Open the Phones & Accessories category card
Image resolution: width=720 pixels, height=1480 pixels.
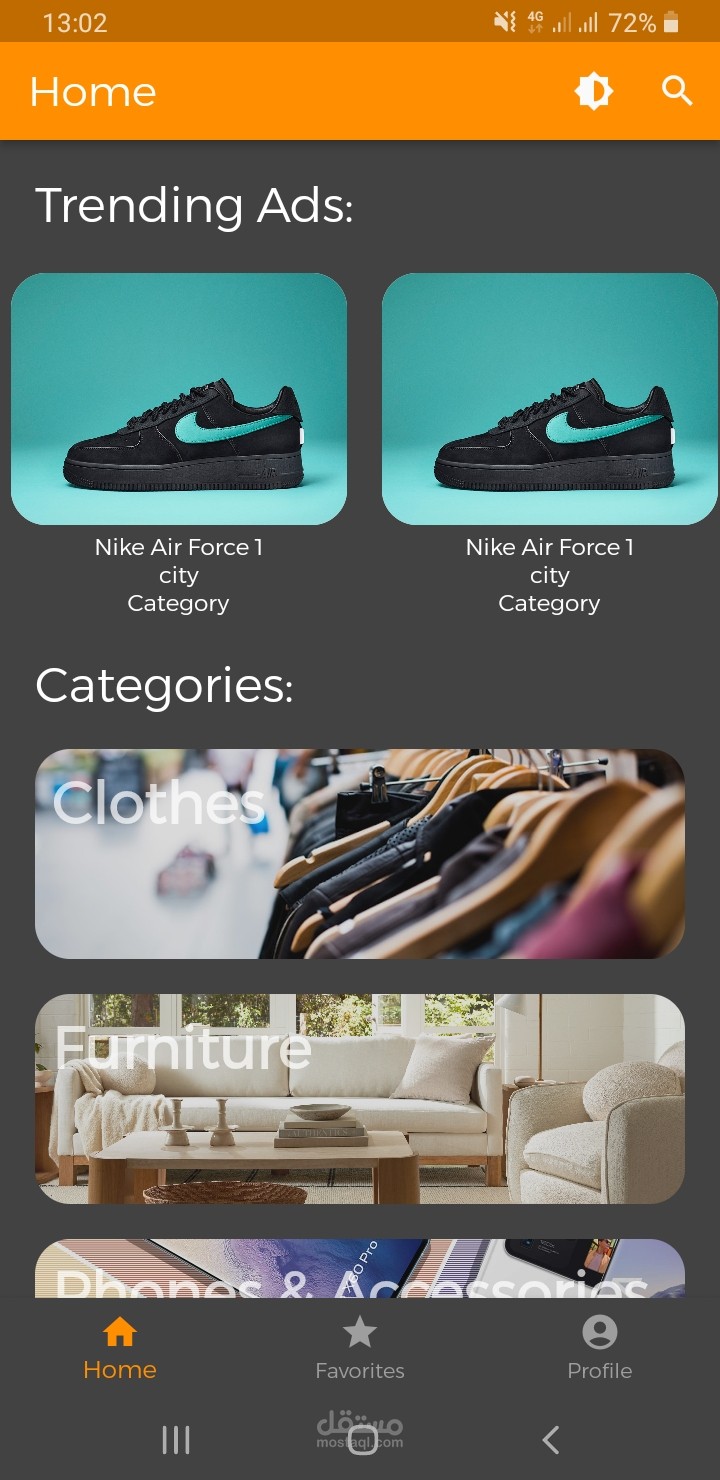coord(360,1268)
